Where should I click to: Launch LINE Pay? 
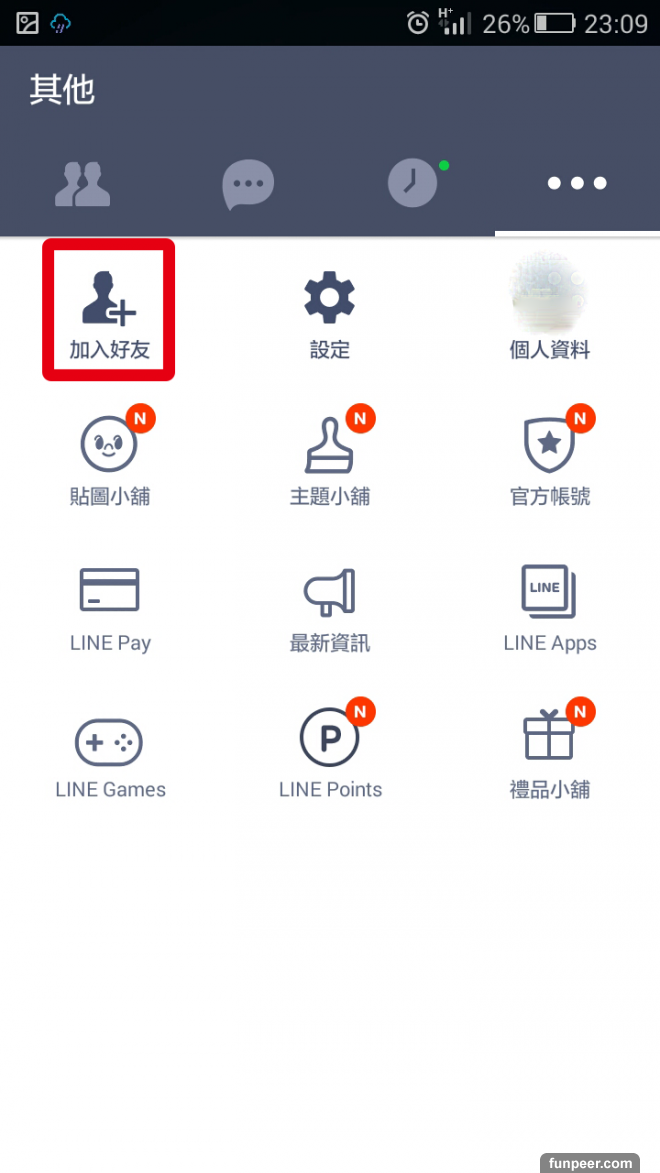110,603
